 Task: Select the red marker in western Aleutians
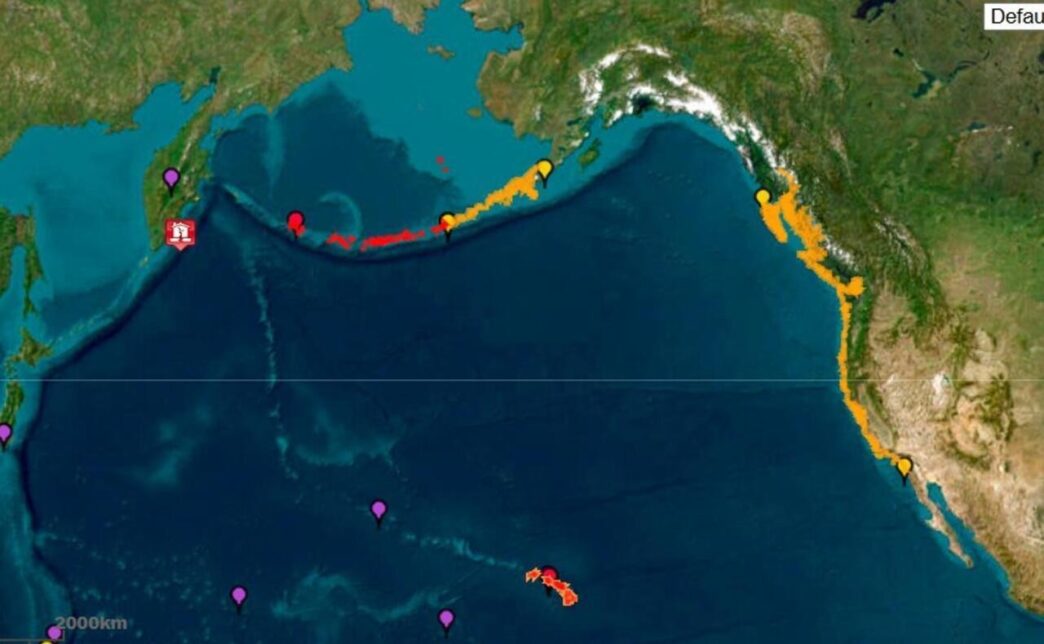tap(295, 220)
